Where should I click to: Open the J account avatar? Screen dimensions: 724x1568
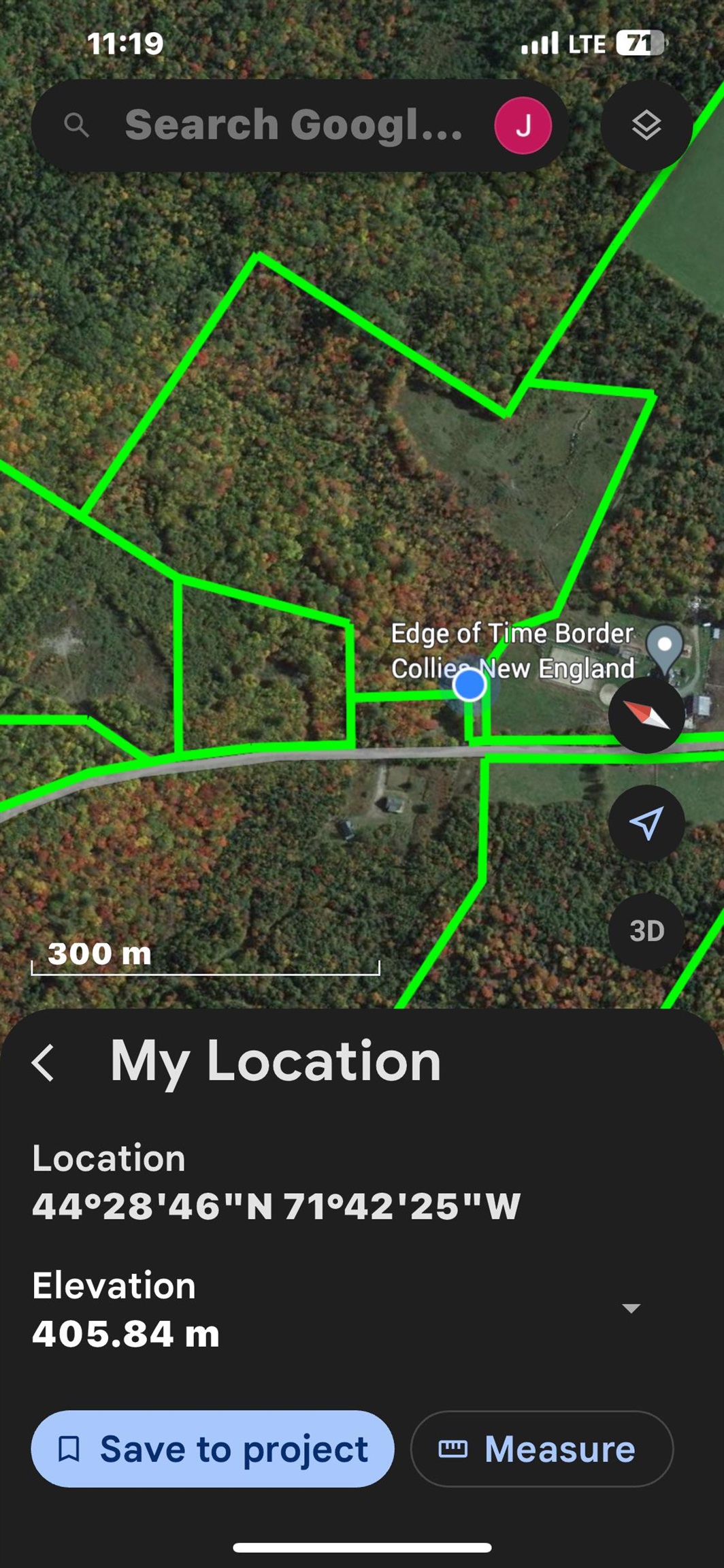click(523, 125)
